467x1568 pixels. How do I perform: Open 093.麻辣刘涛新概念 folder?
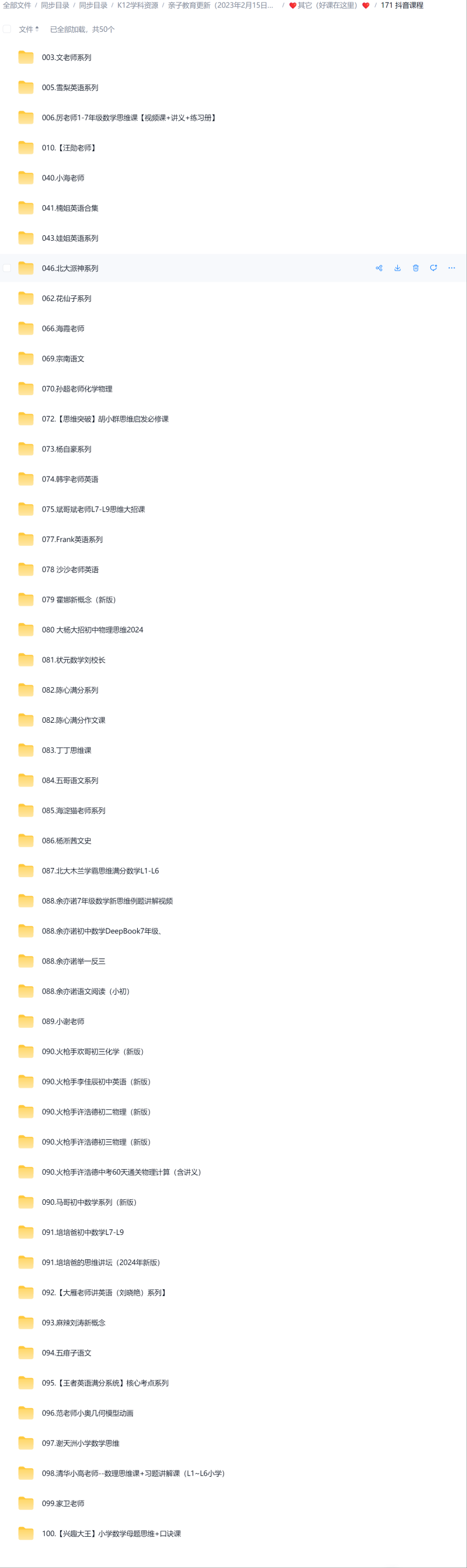pyautogui.click(x=73, y=1323)
